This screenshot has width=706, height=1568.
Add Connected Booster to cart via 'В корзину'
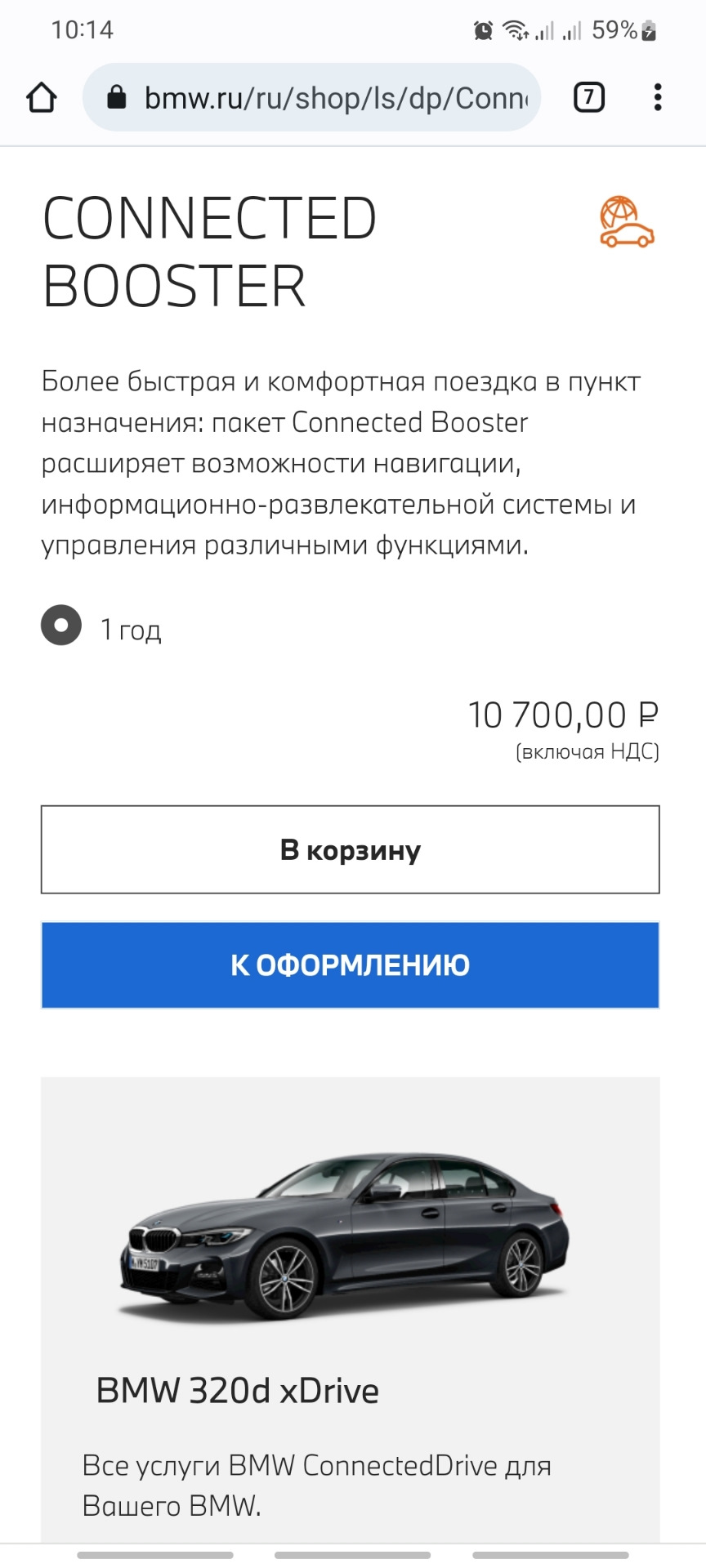point(350,849)
